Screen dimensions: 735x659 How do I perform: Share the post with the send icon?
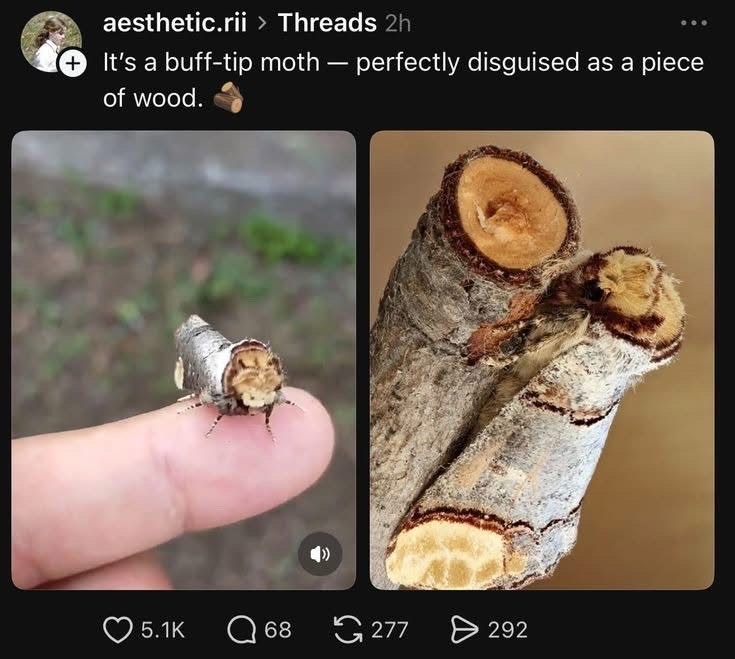pos(465,629)
